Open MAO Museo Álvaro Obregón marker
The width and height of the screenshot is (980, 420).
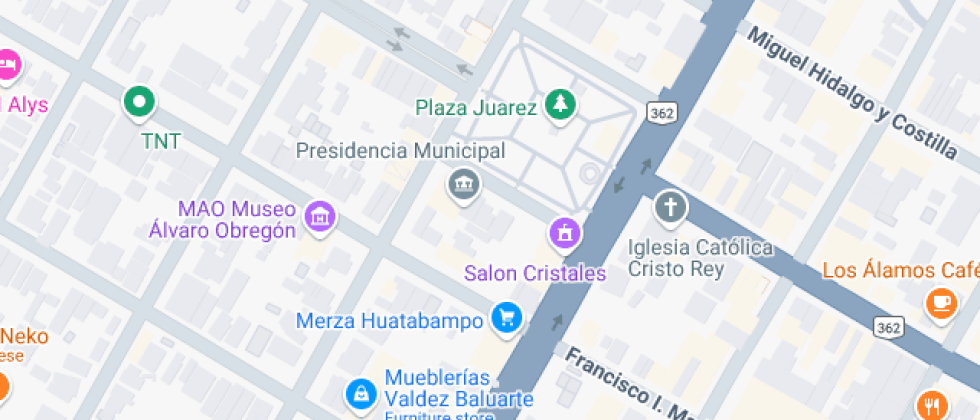pyautogui.click(x=320, y=215)
